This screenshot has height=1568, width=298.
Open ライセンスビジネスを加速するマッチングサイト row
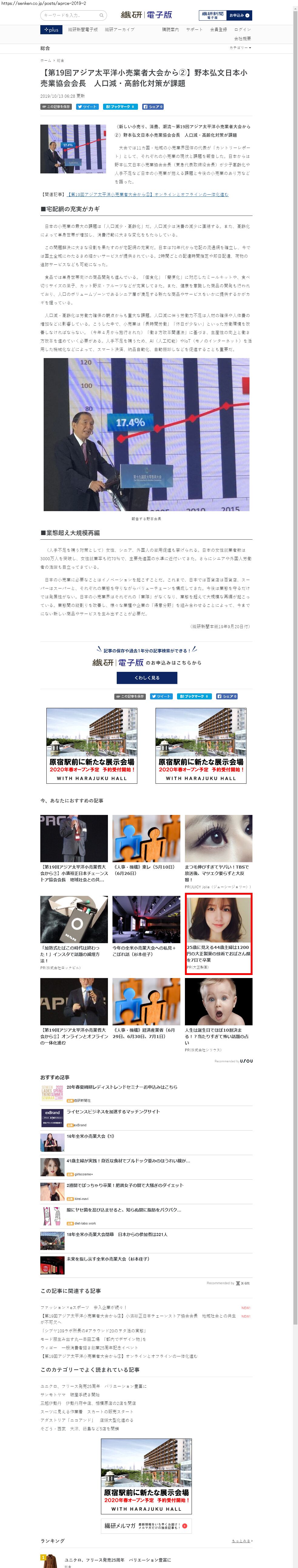click(113, 1111)
